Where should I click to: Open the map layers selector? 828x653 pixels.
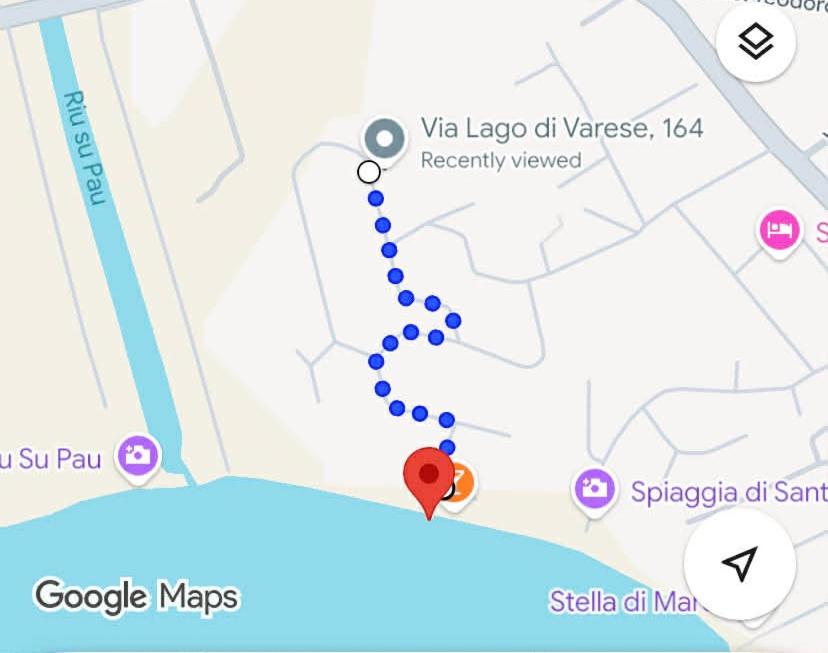point(756,42)
